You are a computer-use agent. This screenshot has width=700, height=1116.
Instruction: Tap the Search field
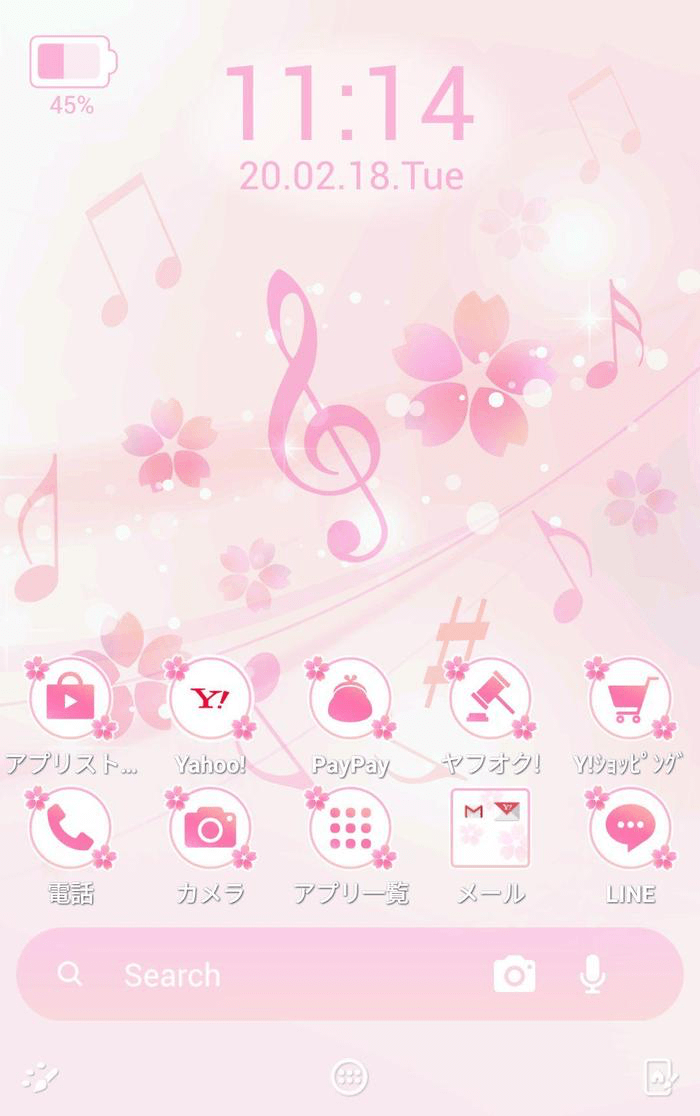280,975
